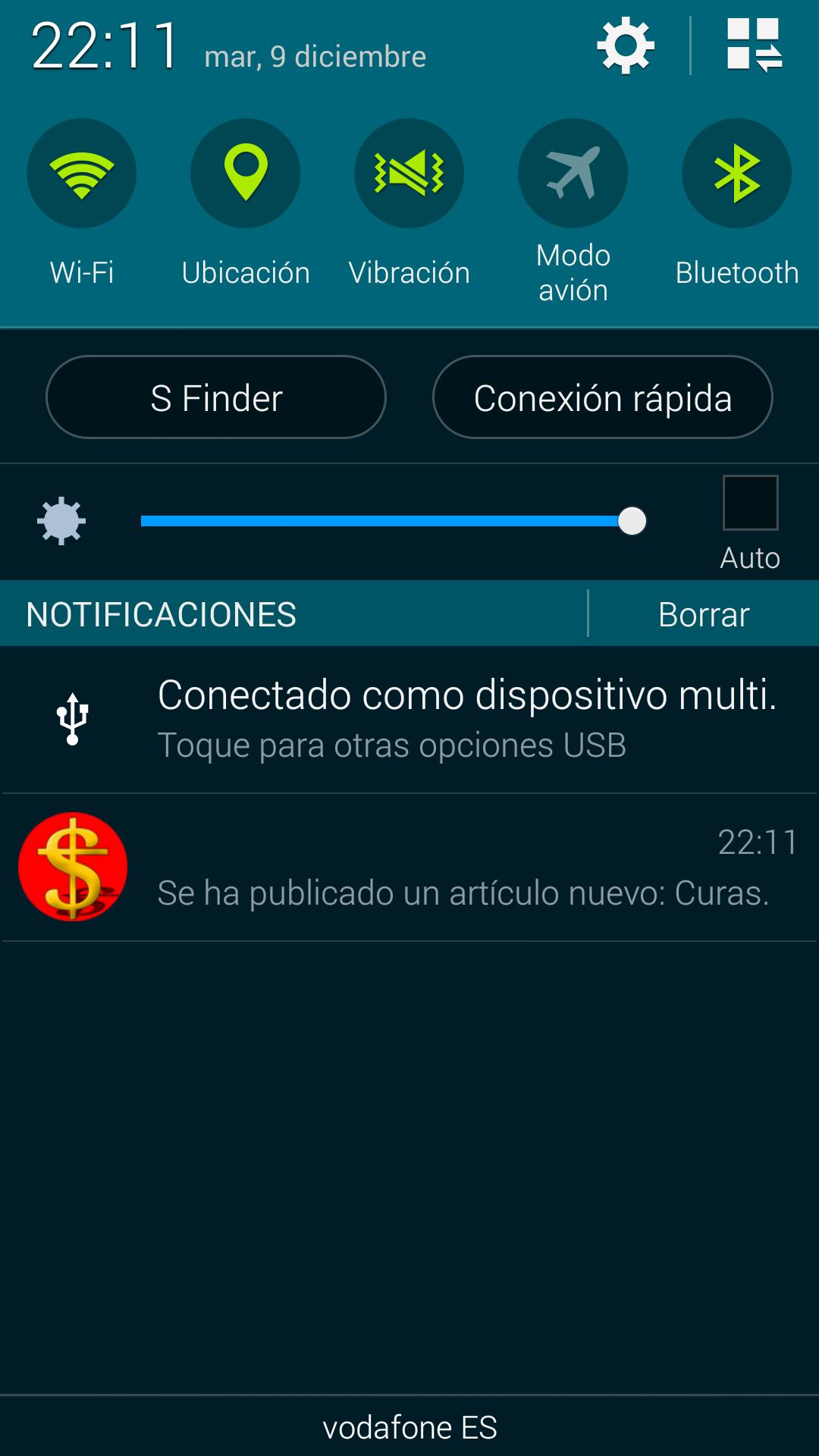Check the Auto brightness box
Viewport: 819px width, 1456px height.
coord(750,503)
